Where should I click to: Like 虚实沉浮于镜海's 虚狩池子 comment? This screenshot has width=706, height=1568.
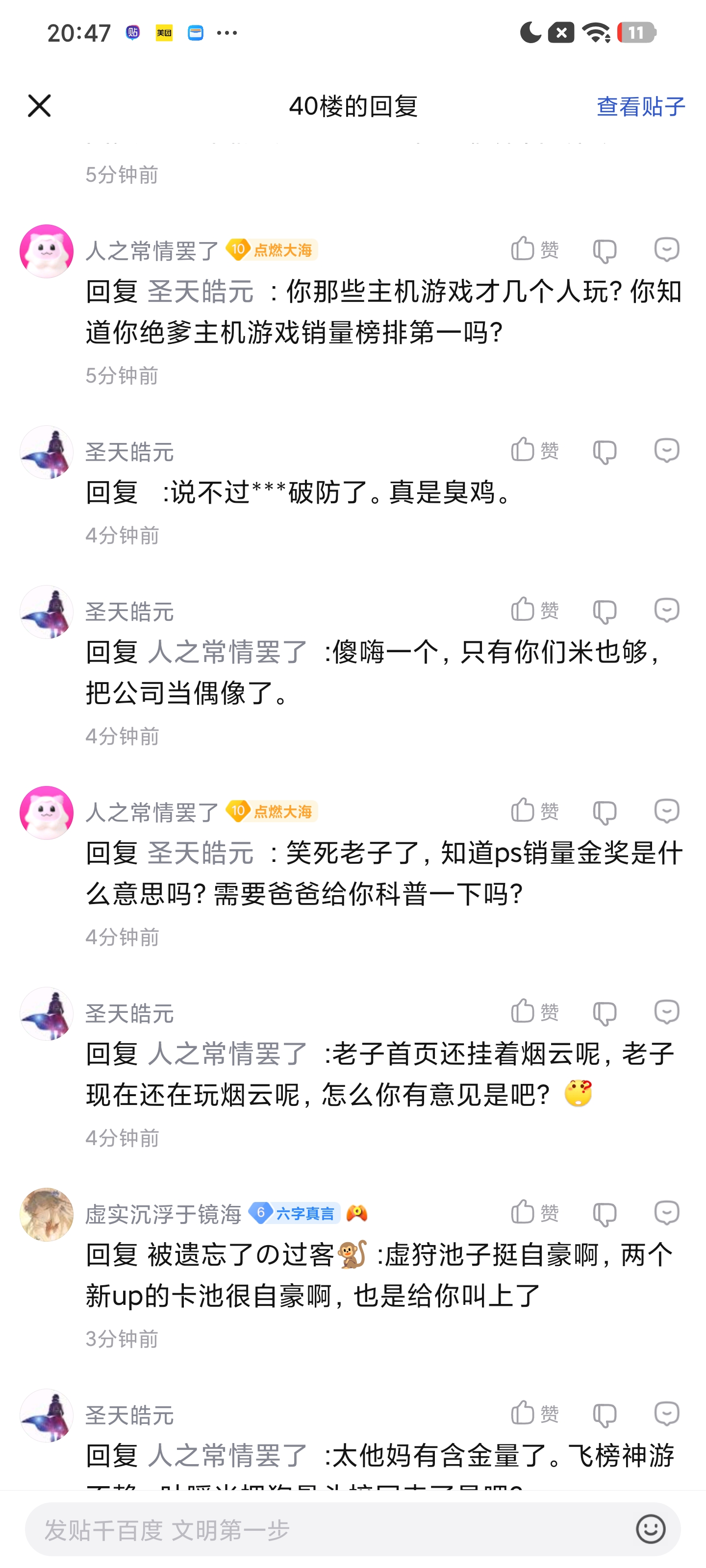click(533, 1213)
